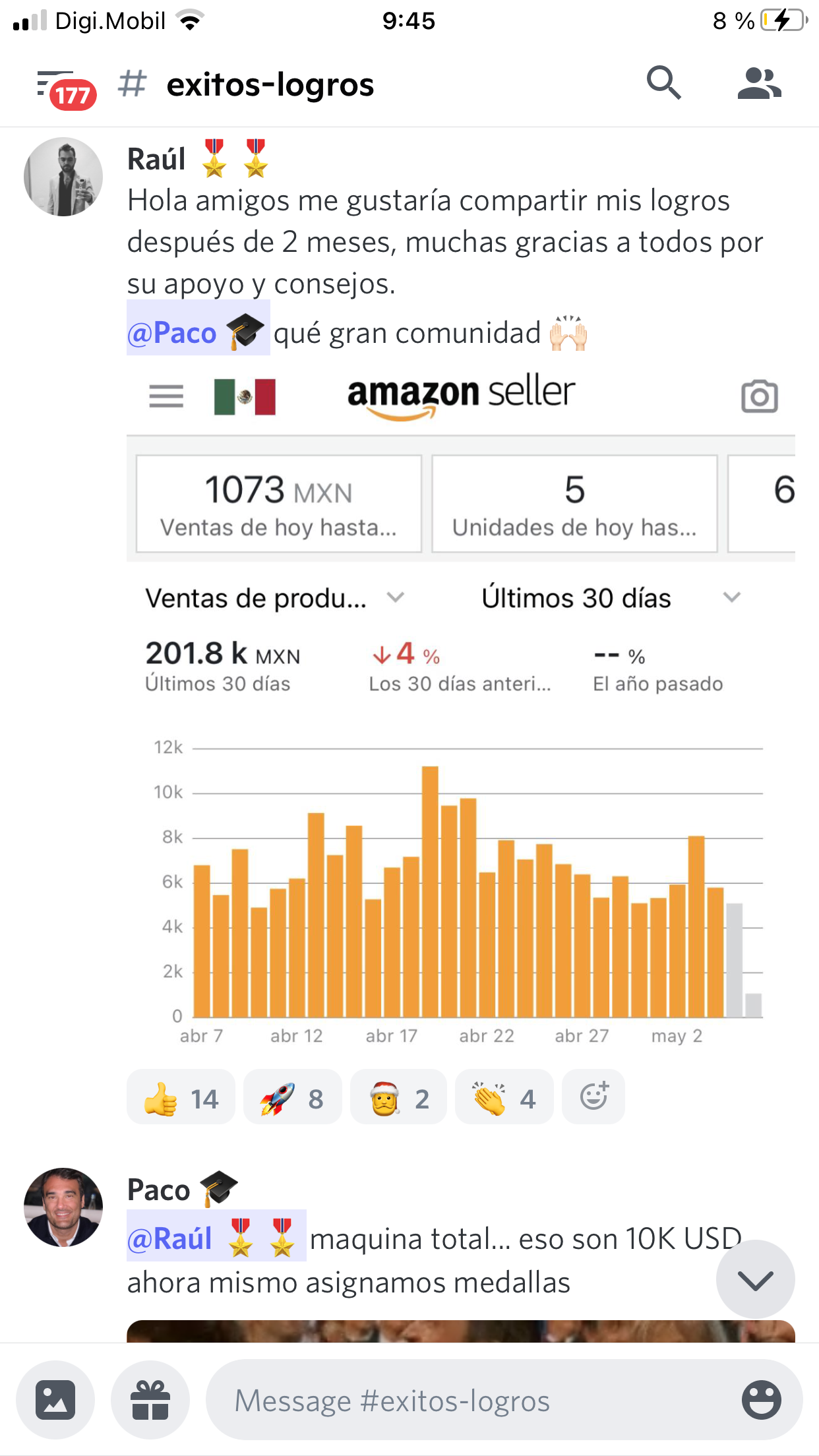Show the member list
819x1456 pixels.
point(759,84)
